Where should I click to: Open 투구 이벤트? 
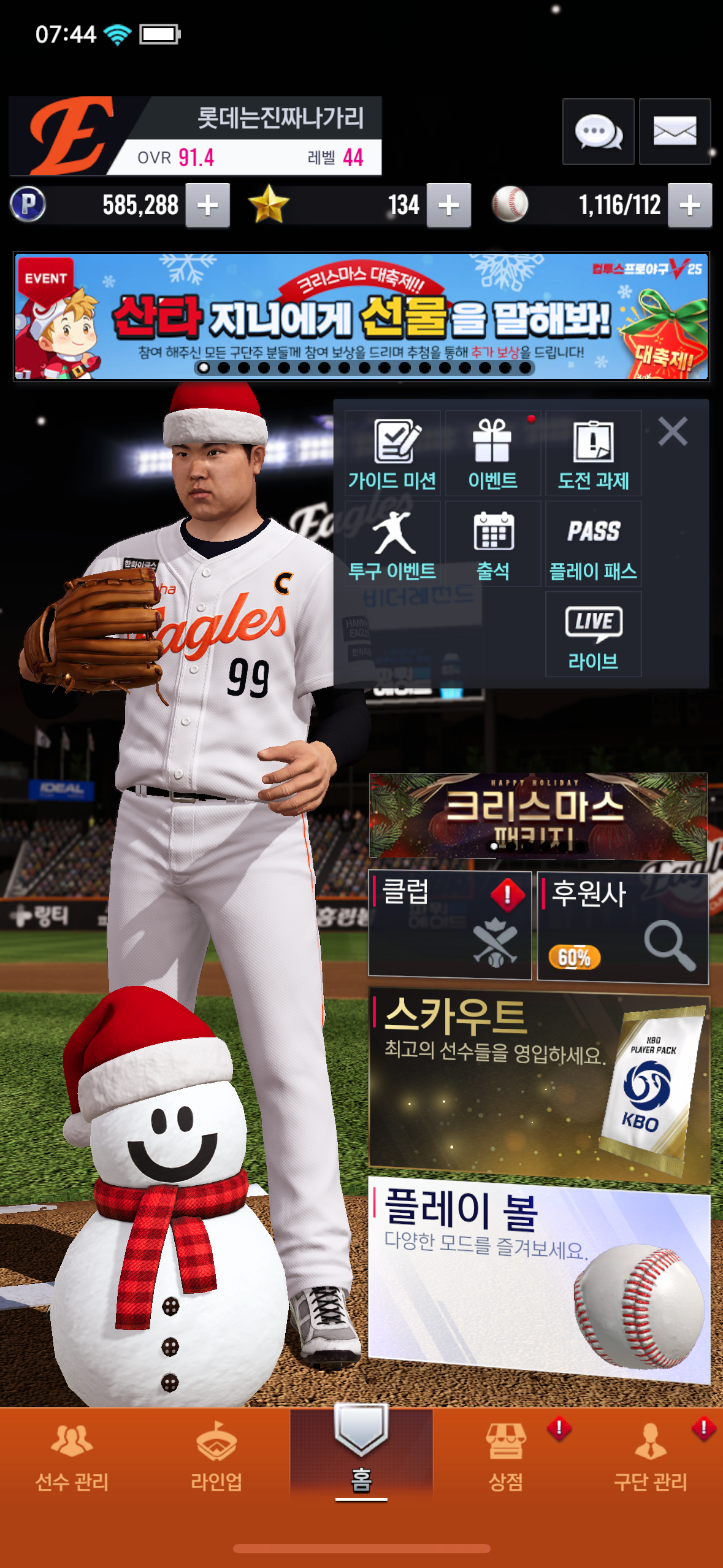pyautogui.click(x=392, y=544)
